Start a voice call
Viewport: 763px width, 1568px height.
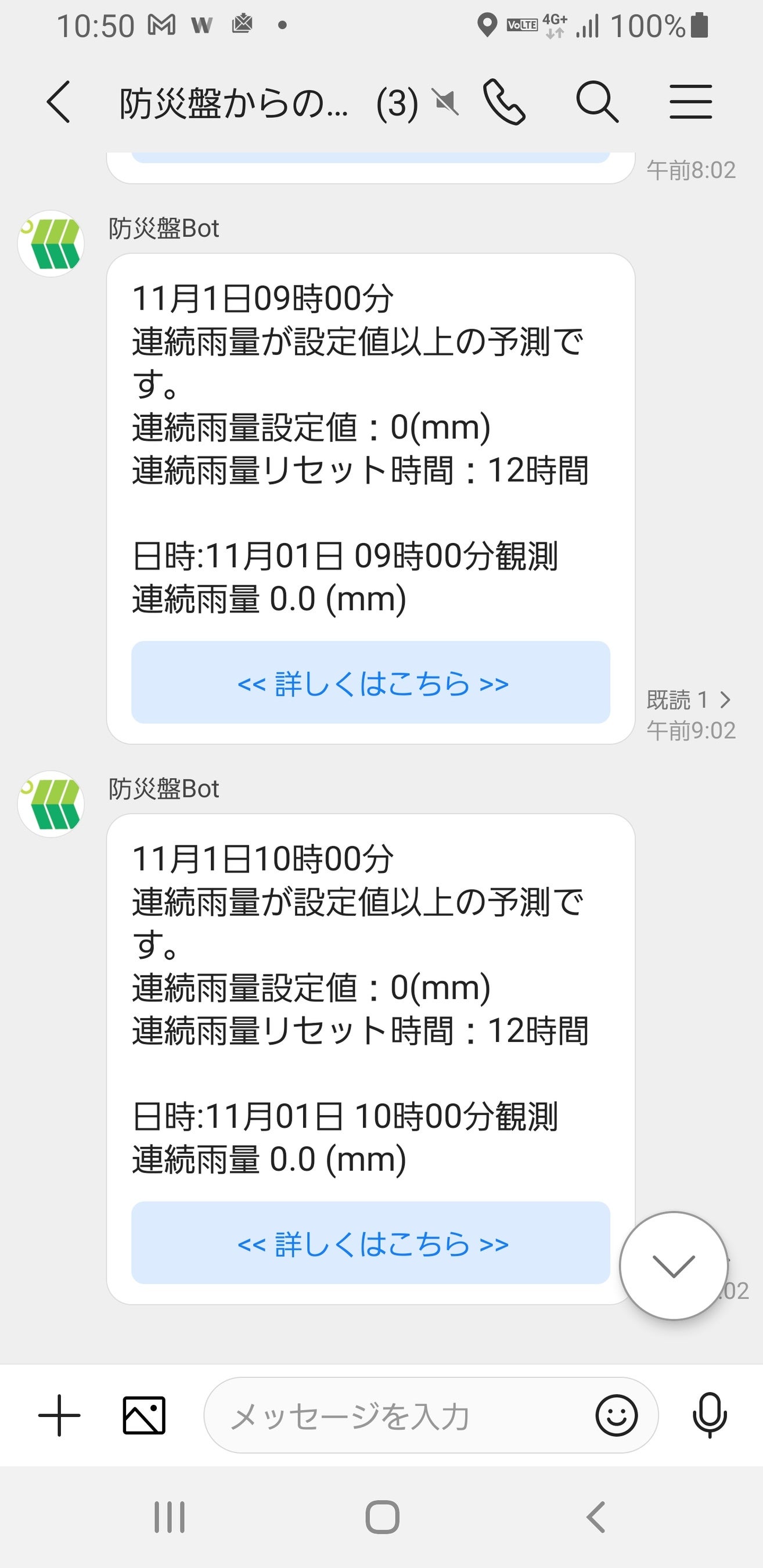point(504,102)
